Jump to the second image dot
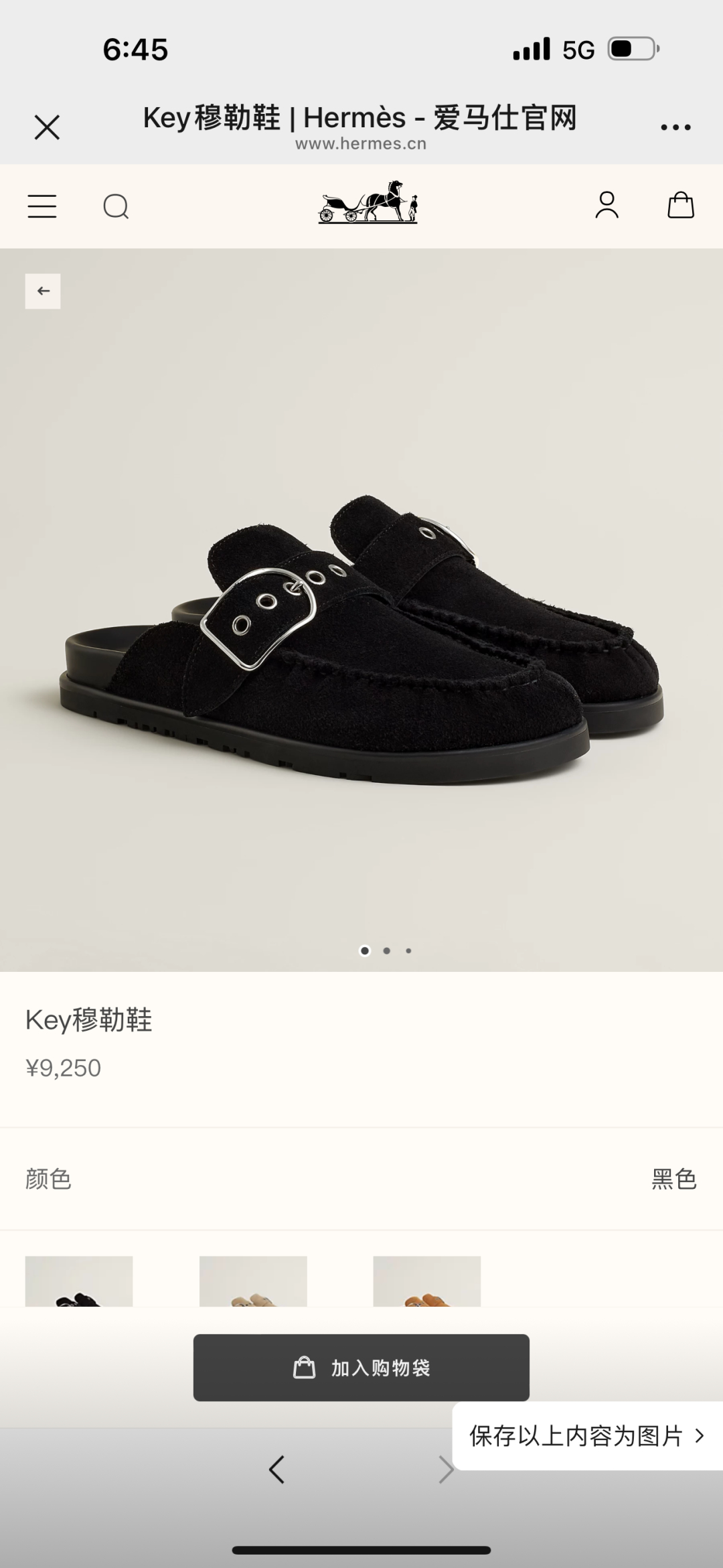This screenshot has height=1568, width=723. (x=386, y=950)
